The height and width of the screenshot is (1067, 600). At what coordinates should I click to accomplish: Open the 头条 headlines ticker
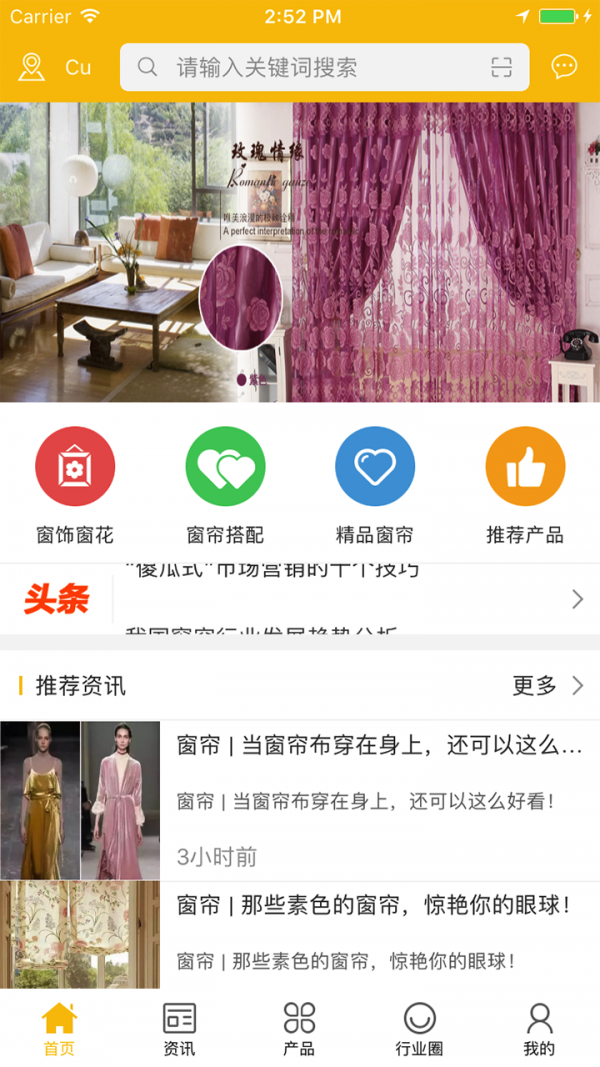tap(300, 599)
